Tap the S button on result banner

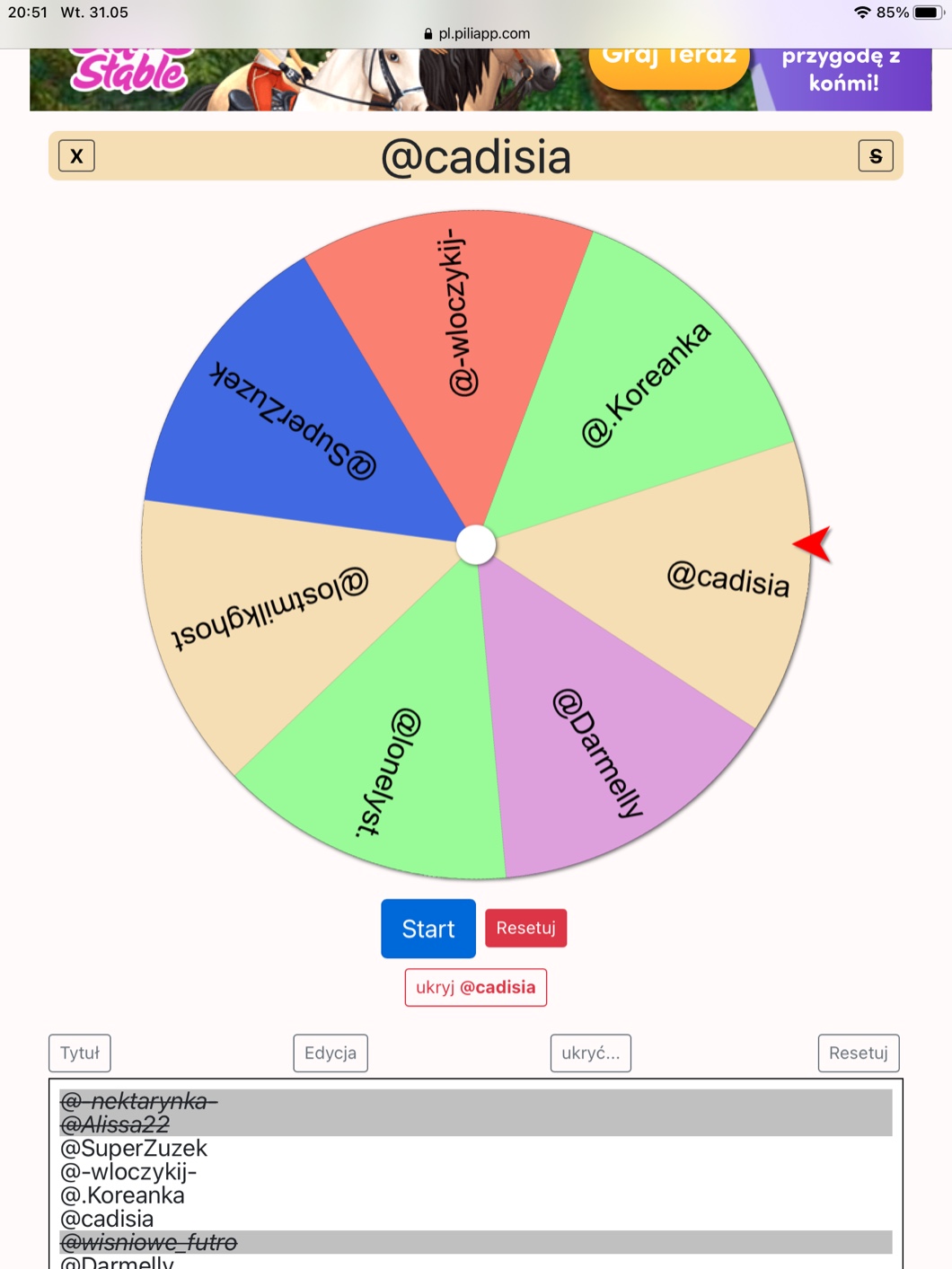pos(875,156)
